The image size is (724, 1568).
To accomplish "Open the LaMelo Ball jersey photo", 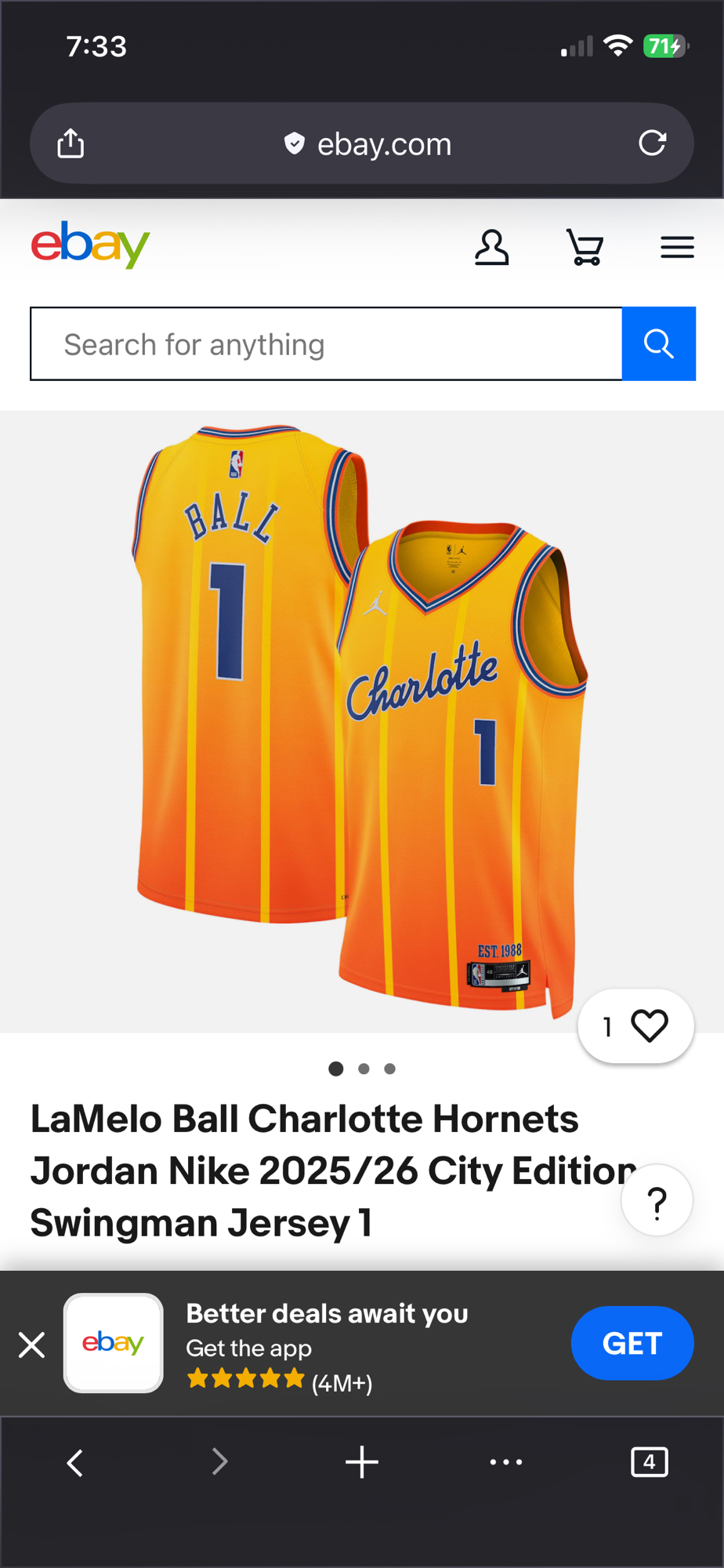I will [360, 721].
